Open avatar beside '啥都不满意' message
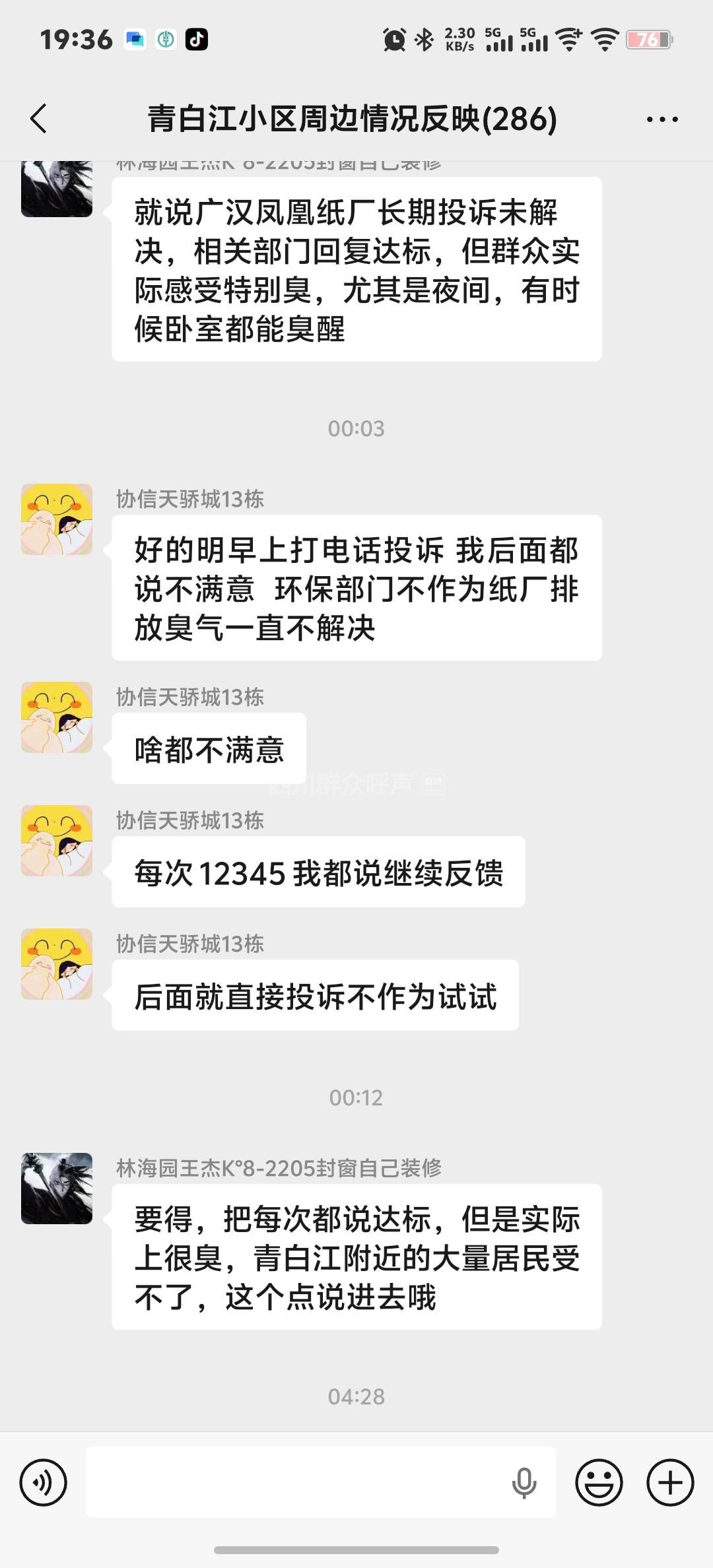Image resolution: width=713 pixels, height=1568 pixels. point(57,717)
